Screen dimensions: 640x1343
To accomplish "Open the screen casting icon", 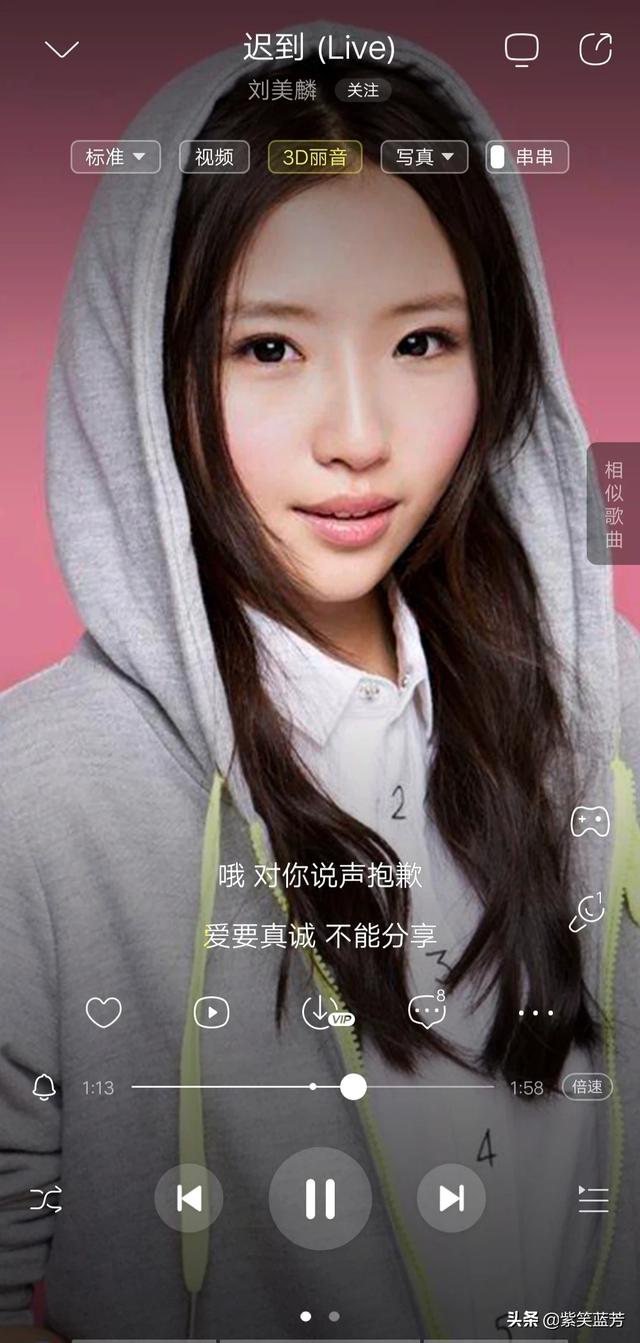I will click(x=521, y=49).
